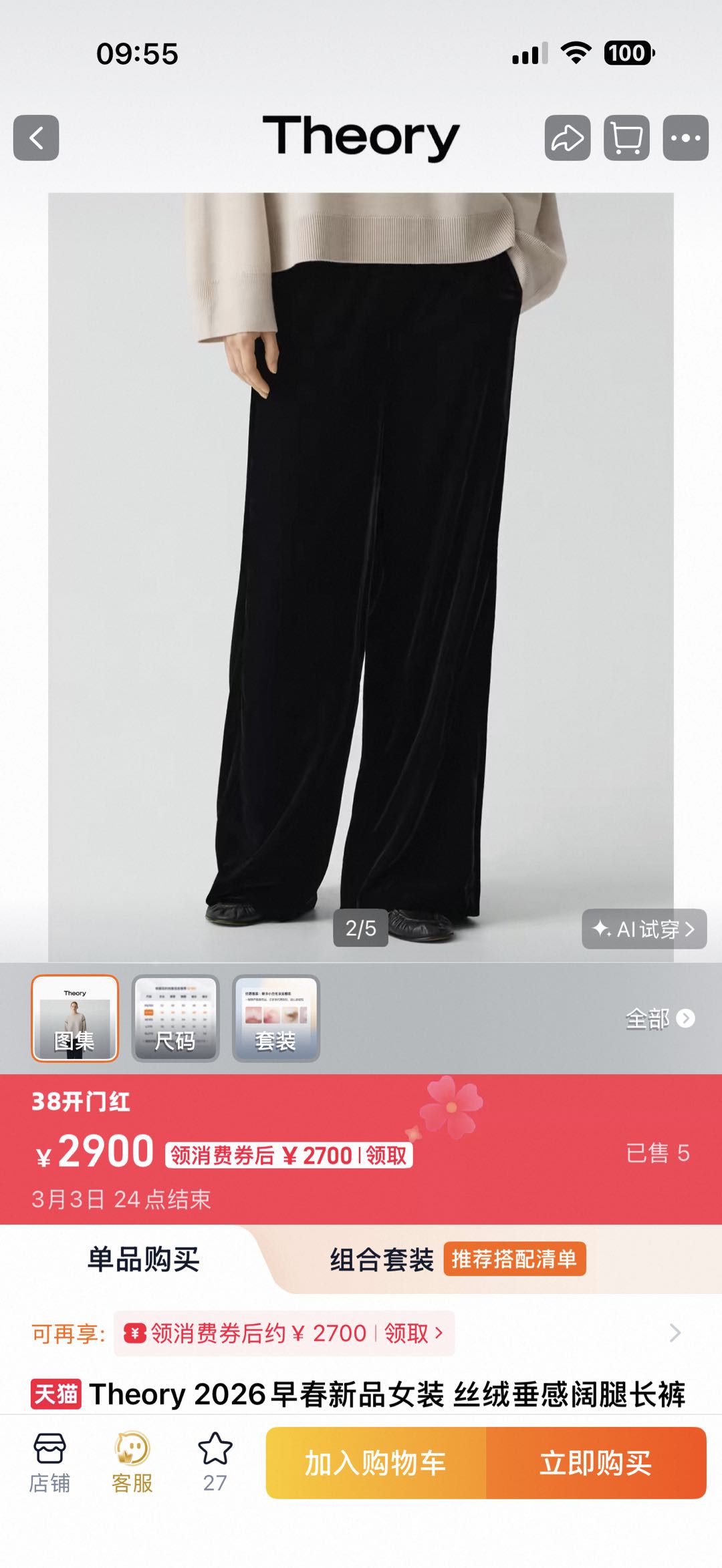Open the main product photo
This screenshot has height=1568, width=722.
pos(361,575)
